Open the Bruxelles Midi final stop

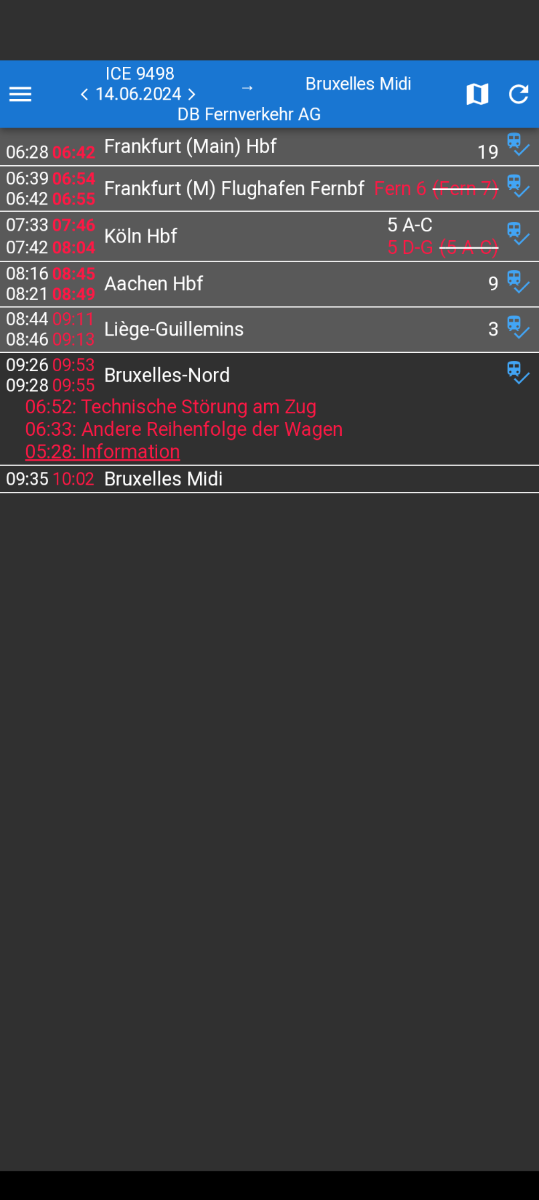269,479
